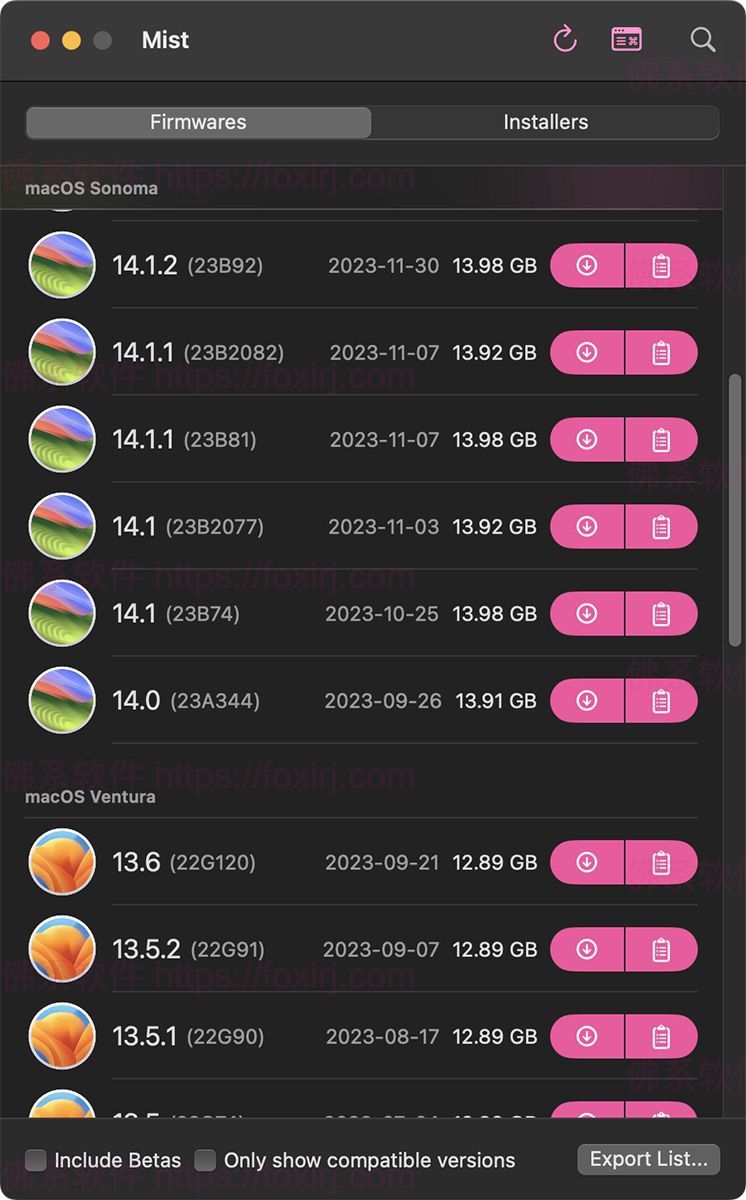Minimize the window with the yellow button

click(71, 41)
